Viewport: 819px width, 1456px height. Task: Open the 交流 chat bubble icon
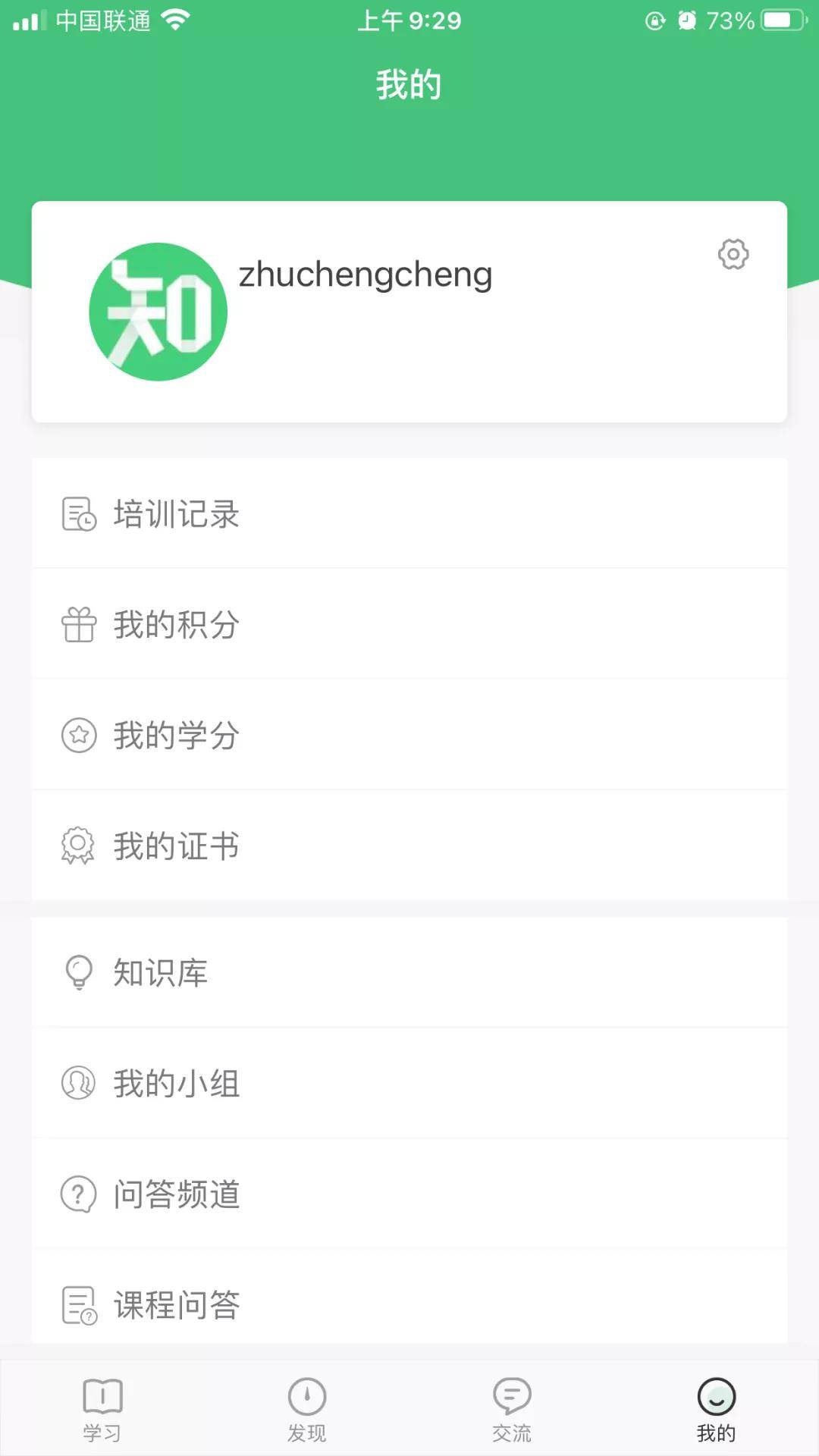pyautogui.click(x=511, y=1398)
